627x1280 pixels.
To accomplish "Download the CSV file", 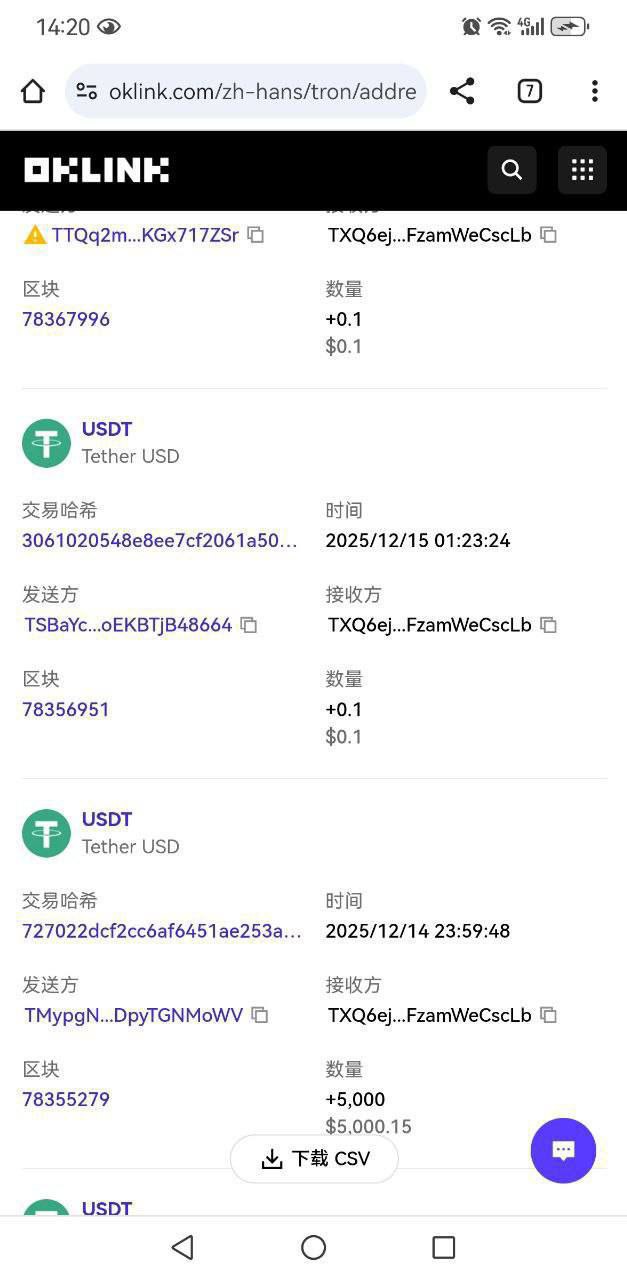I will pyautogui.click(x=315, y=1159).
